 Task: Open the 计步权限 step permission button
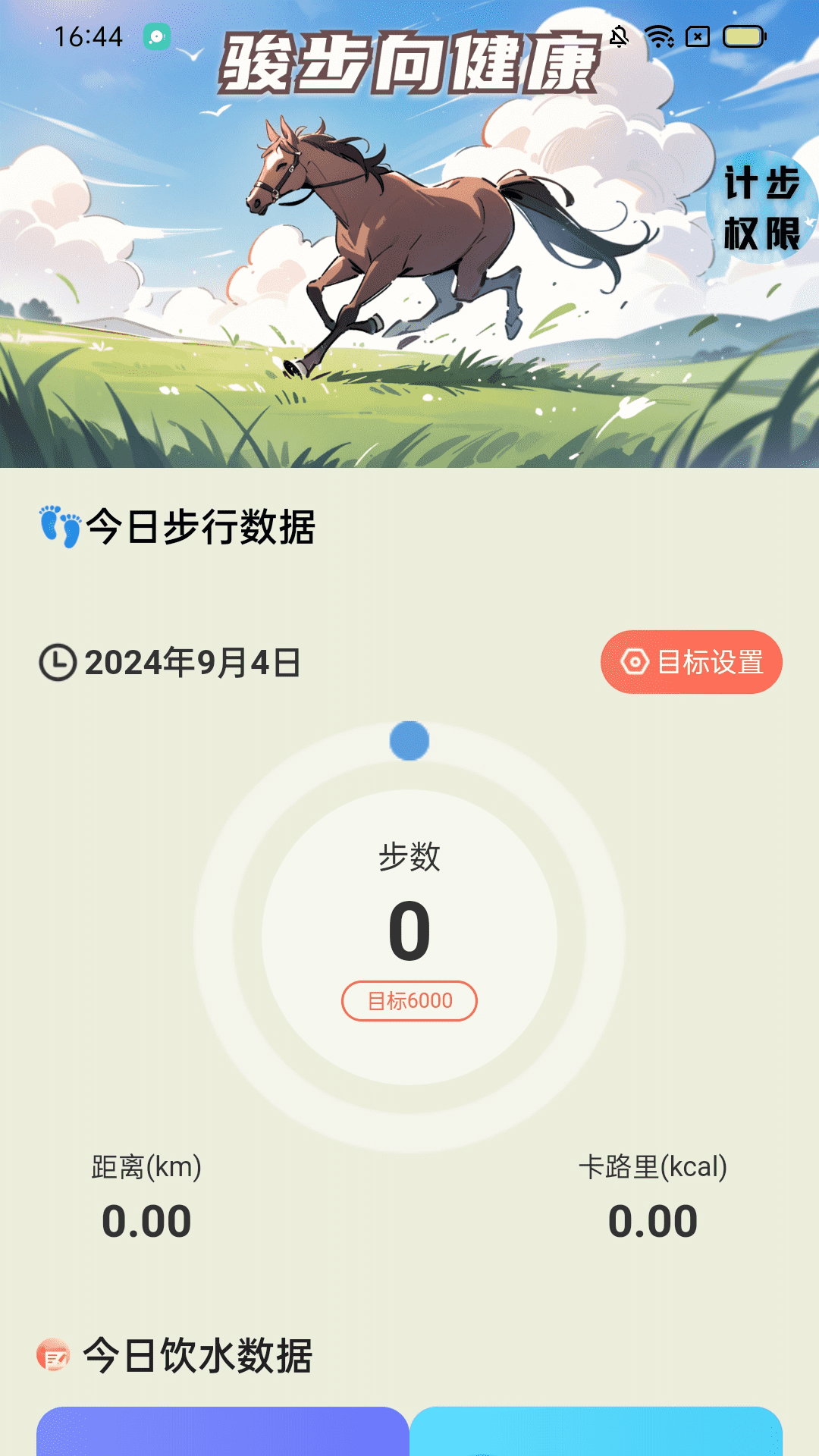click(761, 208)
